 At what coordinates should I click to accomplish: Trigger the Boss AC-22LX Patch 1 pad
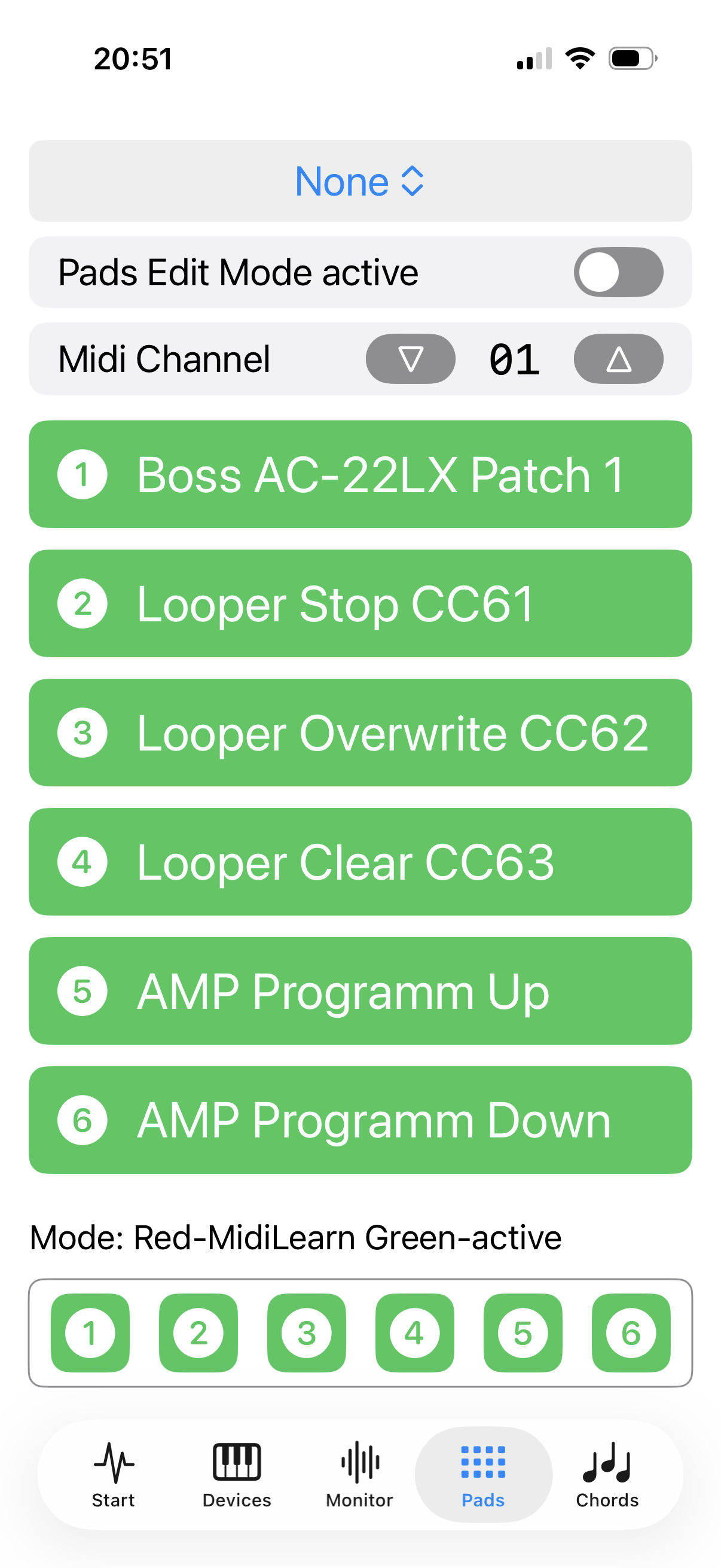point(360,474)
